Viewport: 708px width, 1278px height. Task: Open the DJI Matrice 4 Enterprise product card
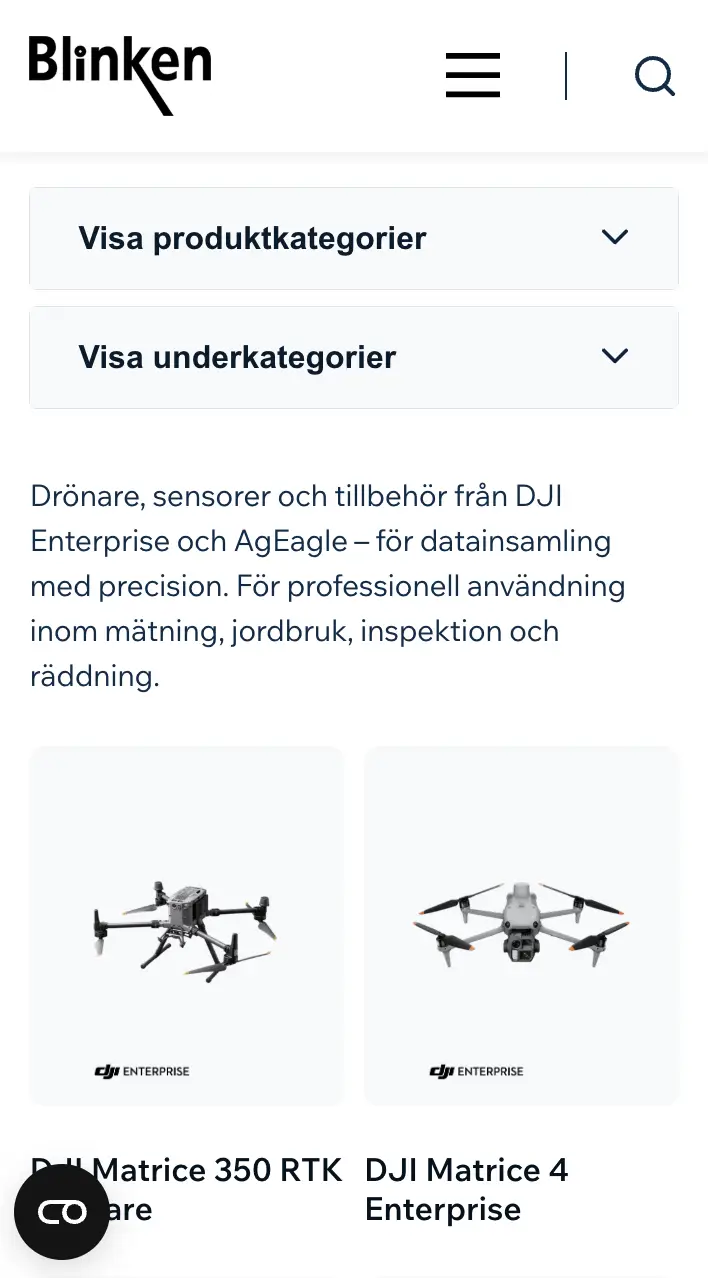[521, 925]
